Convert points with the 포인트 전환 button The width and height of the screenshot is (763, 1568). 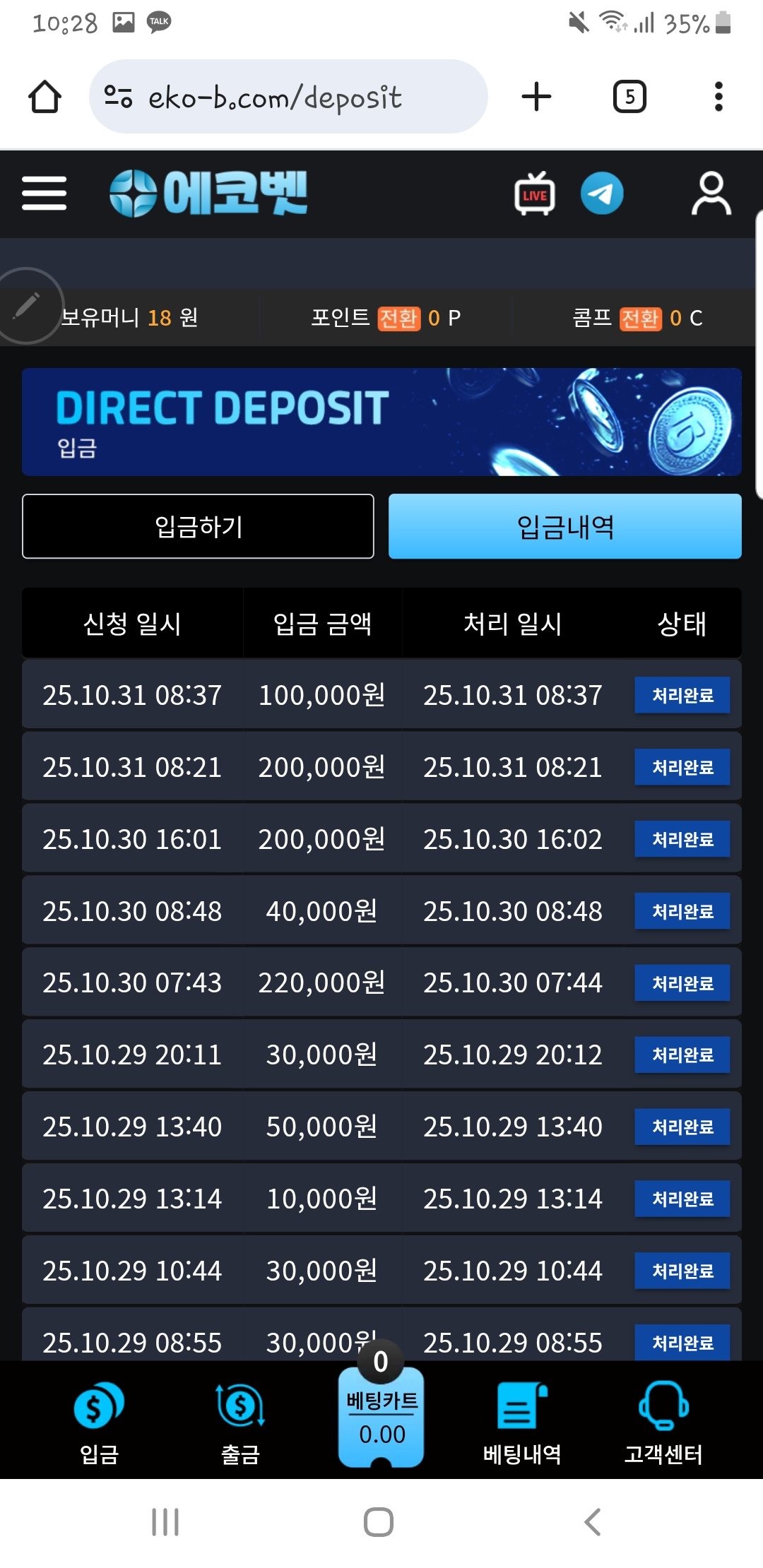pyautogui.click(x=398, y=319)
